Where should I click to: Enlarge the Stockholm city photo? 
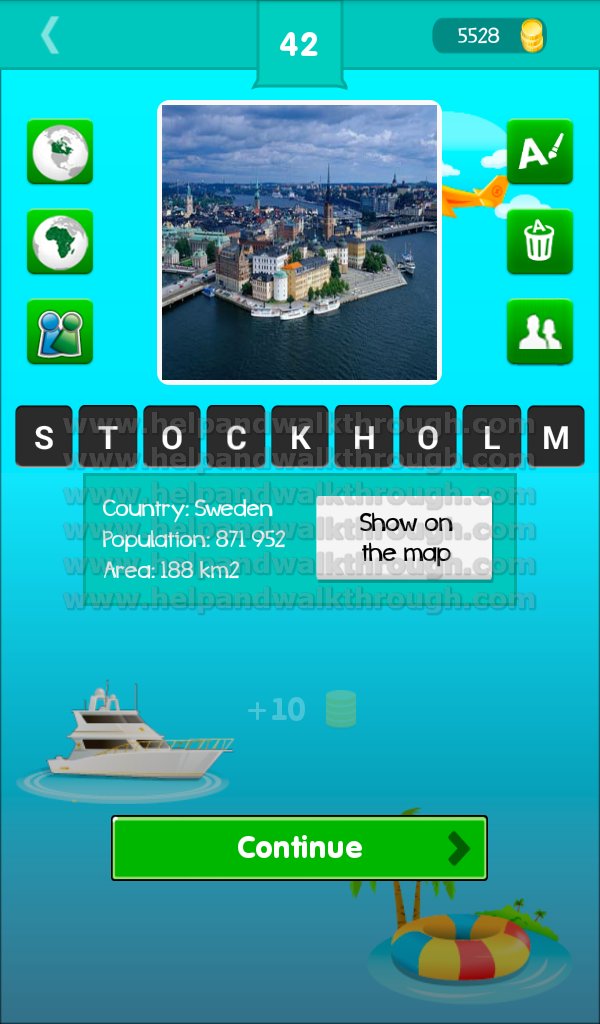tap(300, 242)
